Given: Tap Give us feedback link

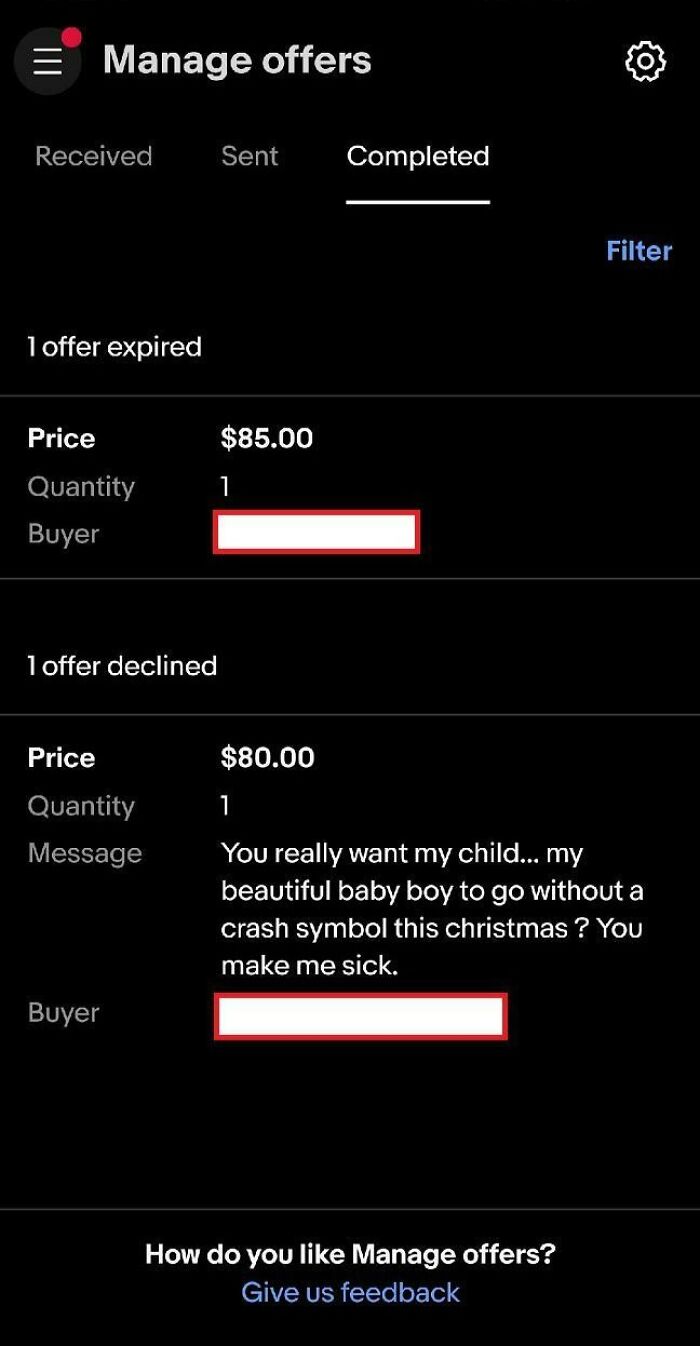Looking at the screenshot, I should (x=350, y=1292).
